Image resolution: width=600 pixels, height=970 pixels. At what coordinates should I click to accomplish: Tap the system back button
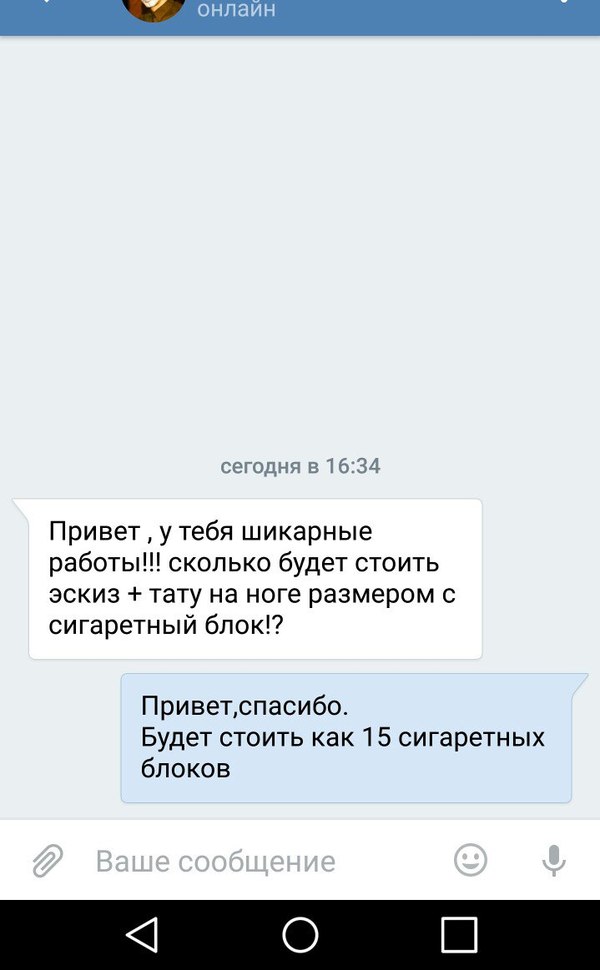[x=142, y=935]
